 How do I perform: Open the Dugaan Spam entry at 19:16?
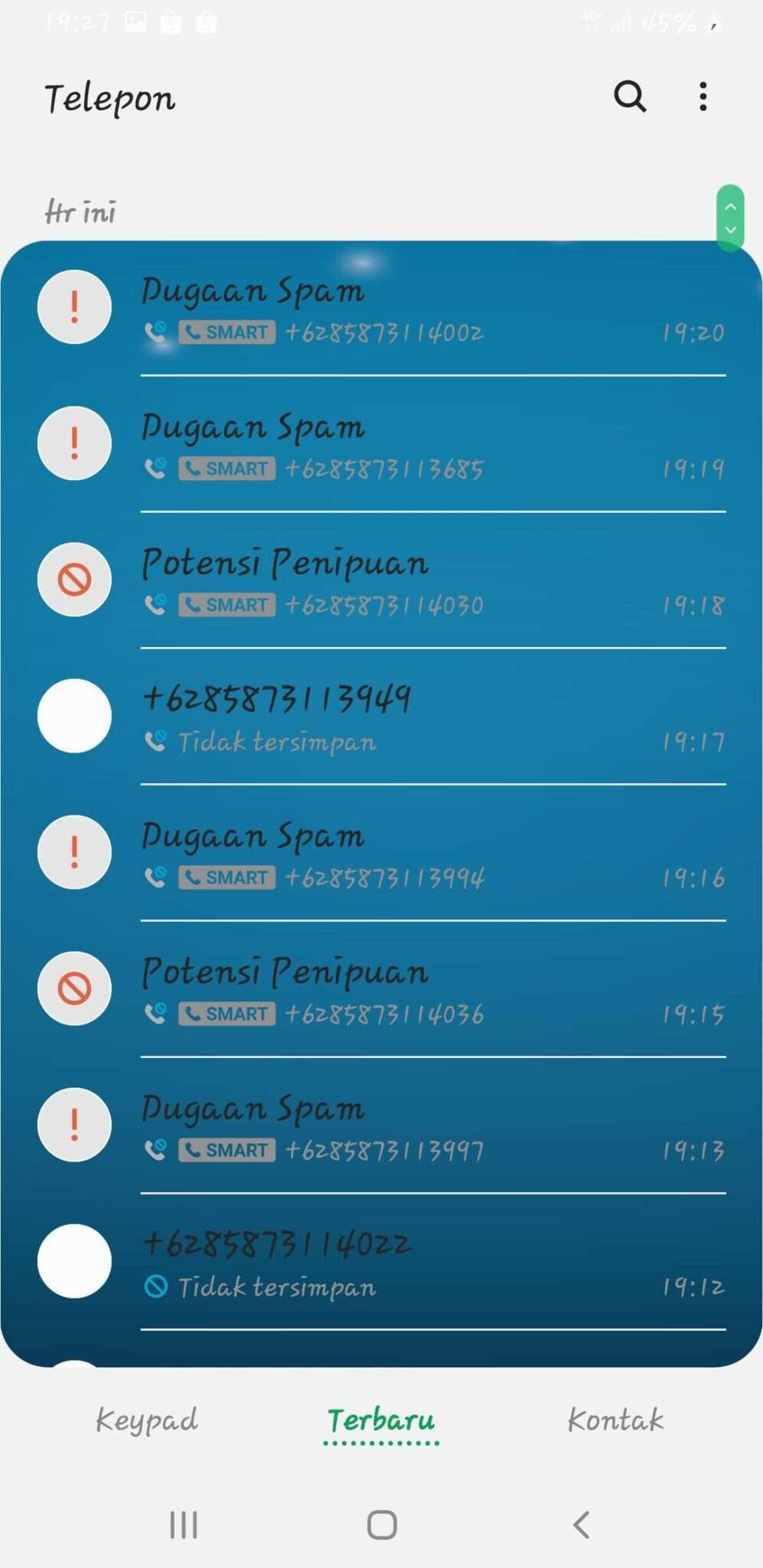383,852
